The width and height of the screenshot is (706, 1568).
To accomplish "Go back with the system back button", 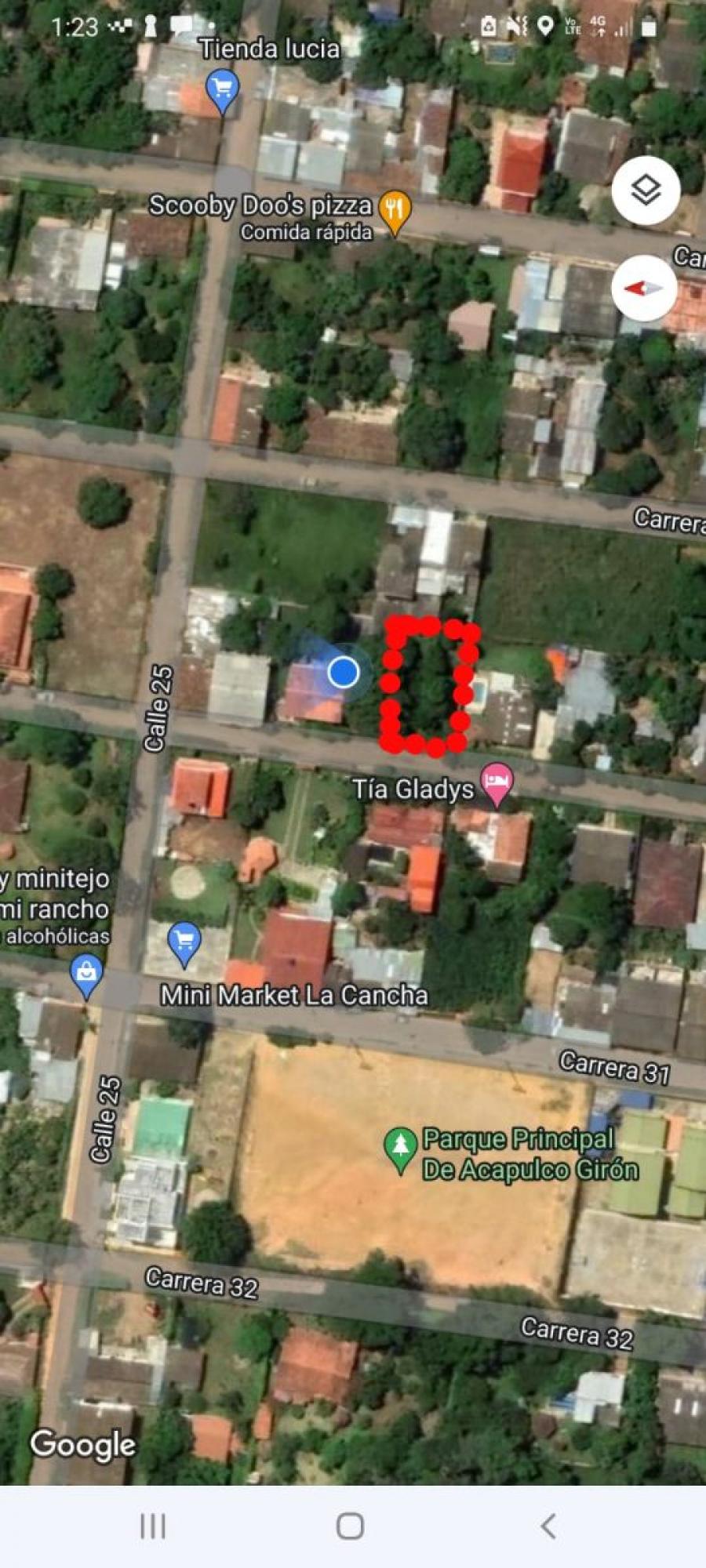I will [548, 1526].
